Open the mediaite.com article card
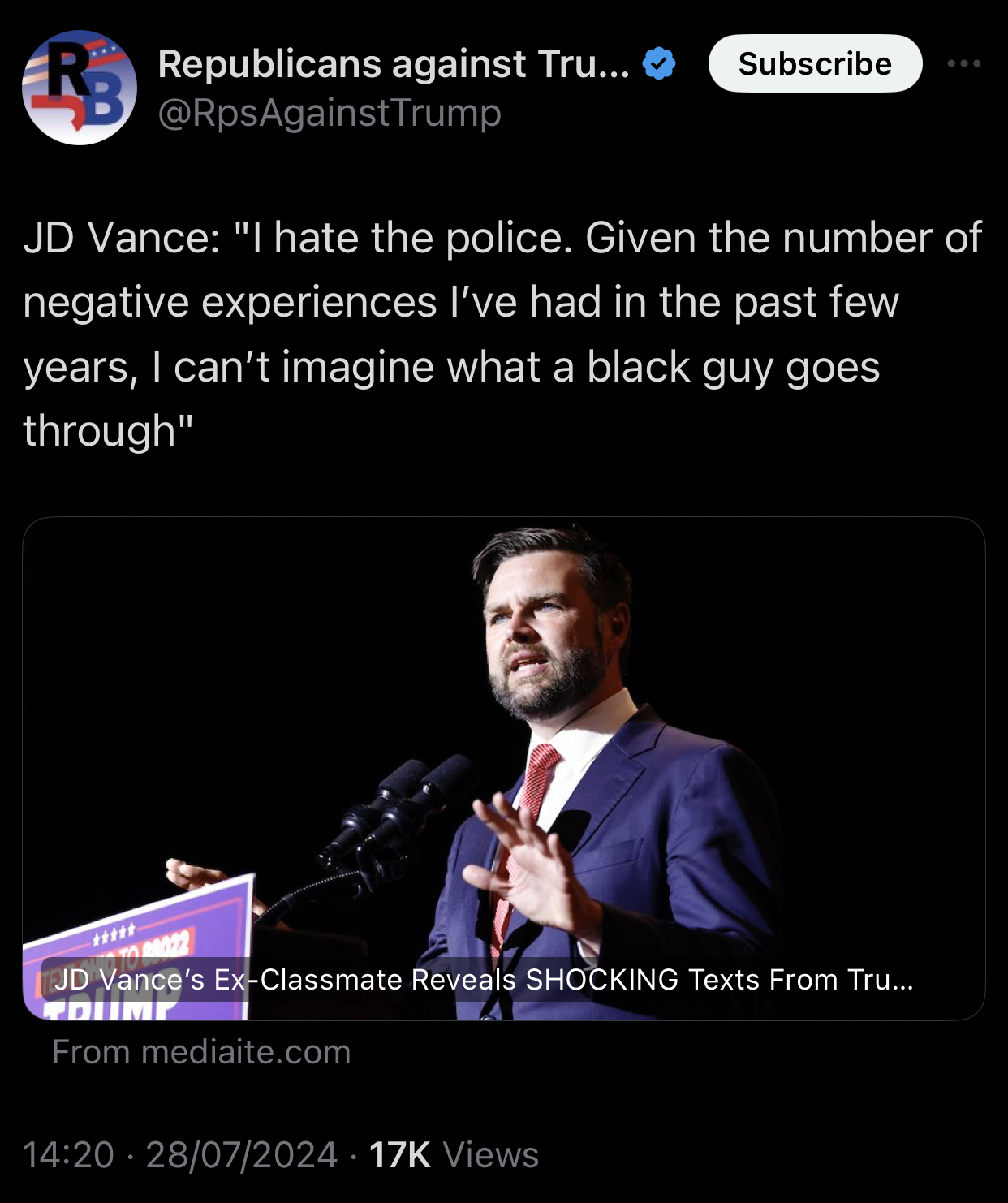Viewport: 1008px width, 1203px height. (x=503, y=768)
